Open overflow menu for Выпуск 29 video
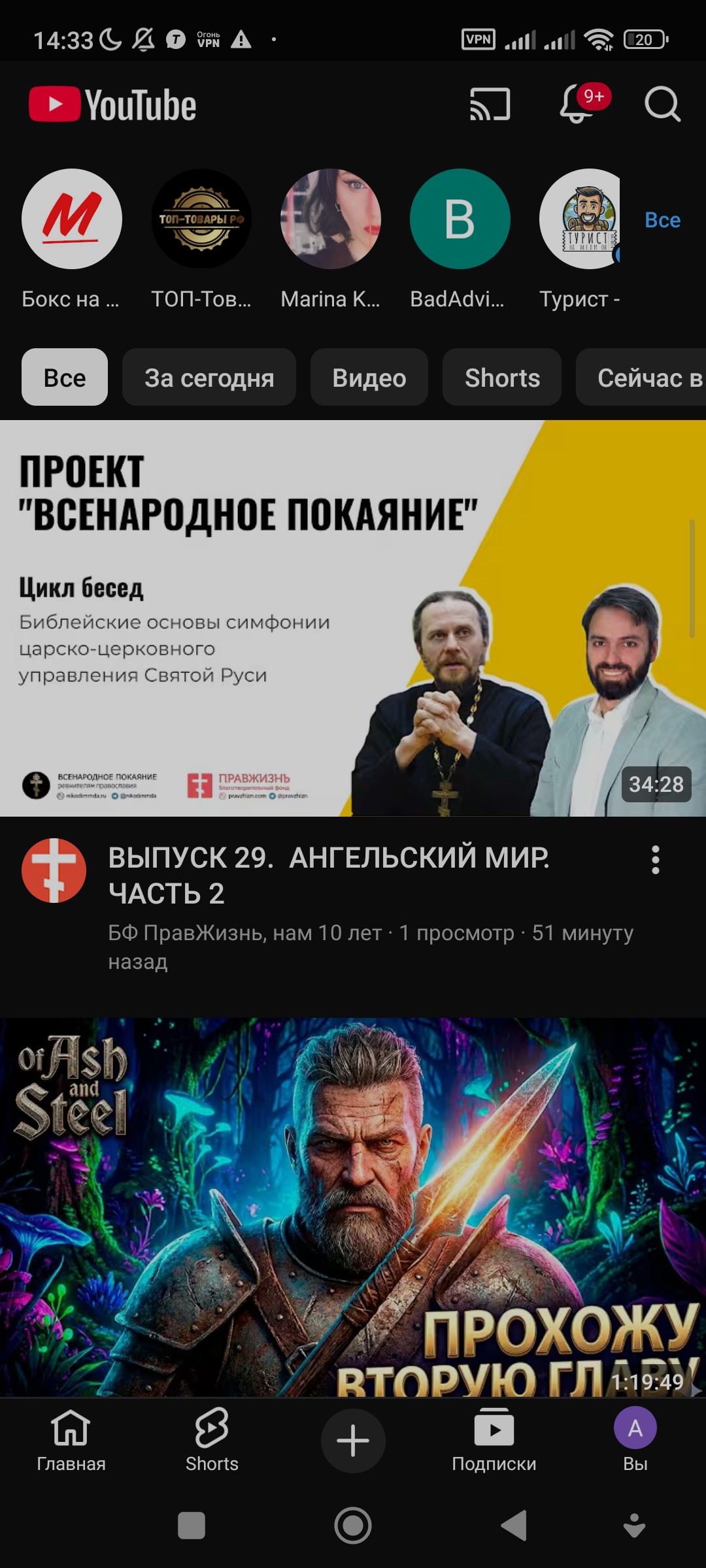The width and height of the screenshot is (706, 1568). click(656, 860)
